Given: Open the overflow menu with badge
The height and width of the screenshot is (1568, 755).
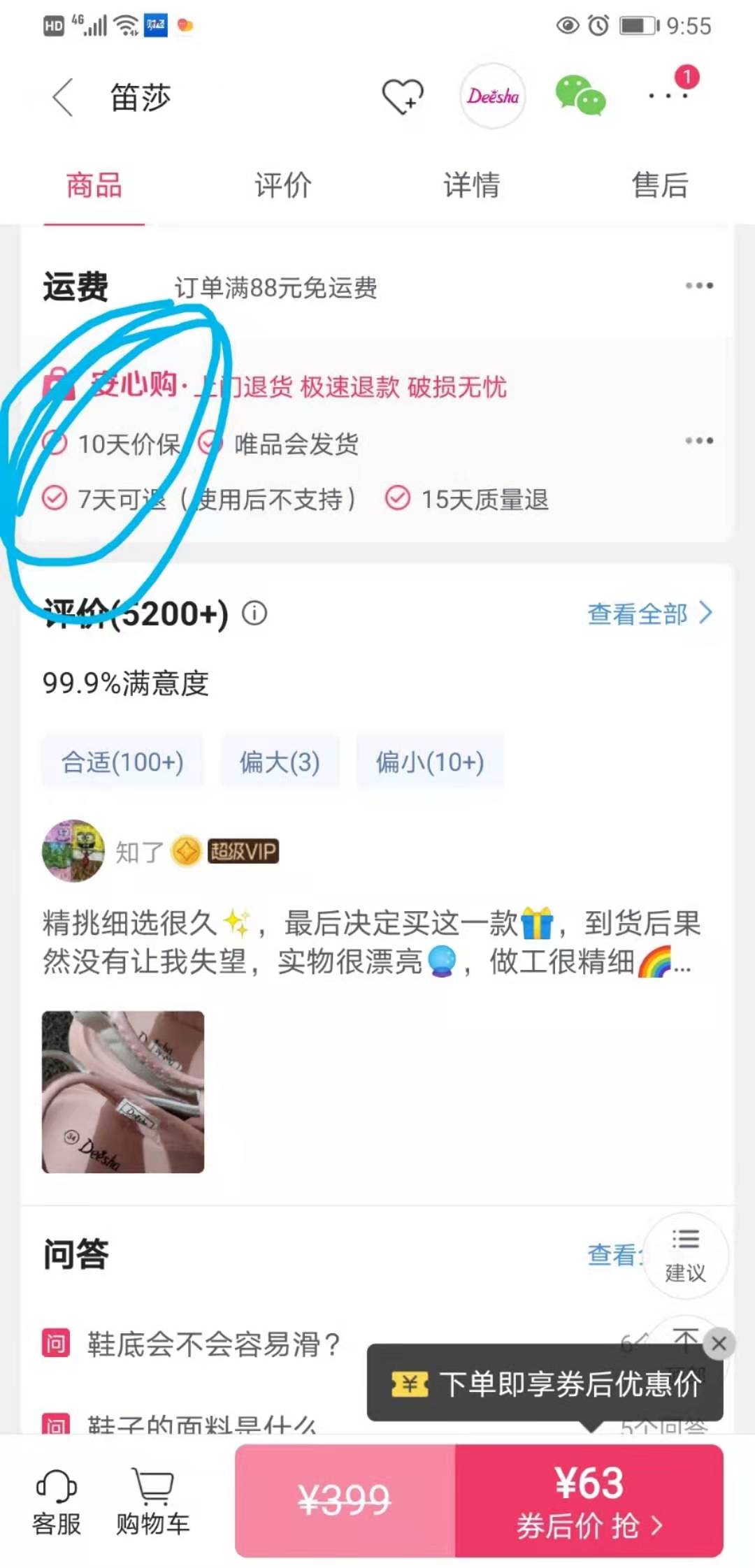Looking at the screenshot, I should coord(668,95).
